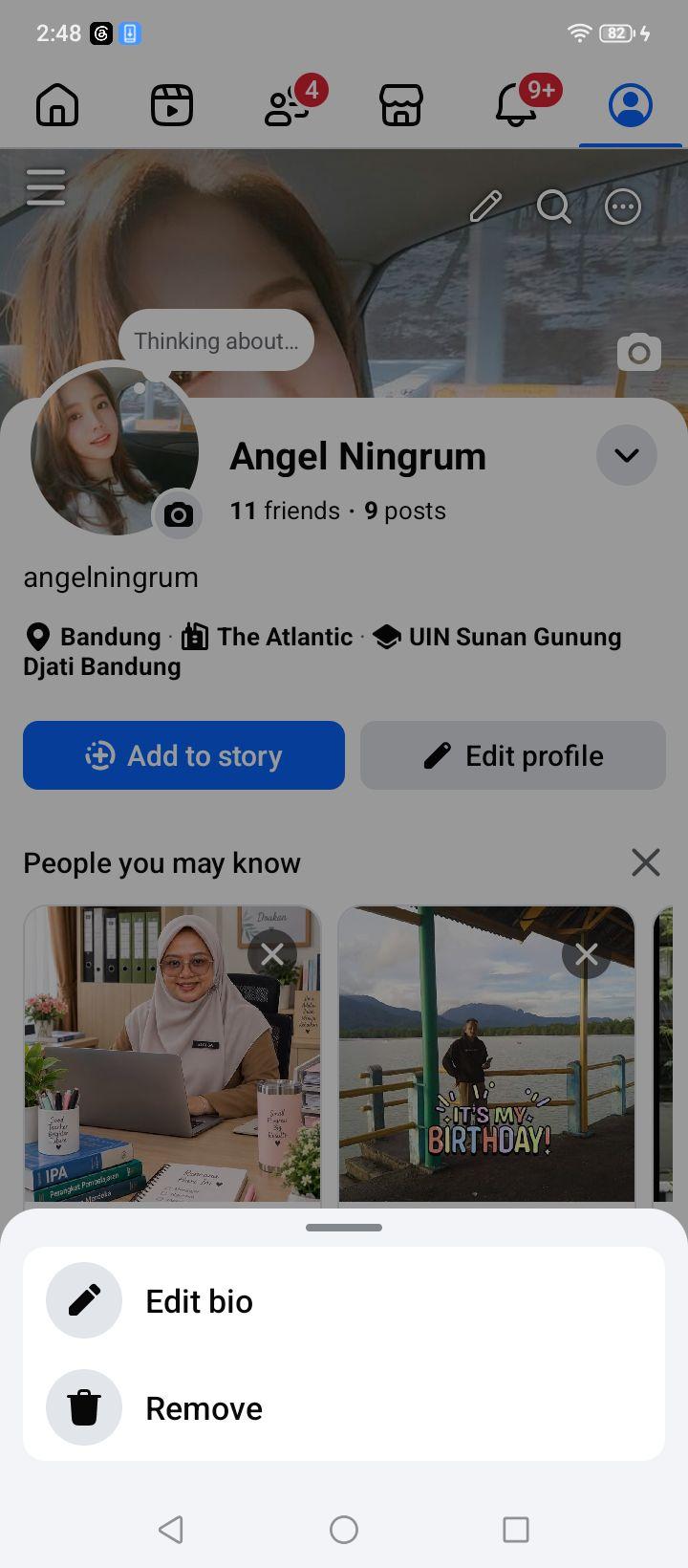Go to the Home feed tab

point(57,105)
